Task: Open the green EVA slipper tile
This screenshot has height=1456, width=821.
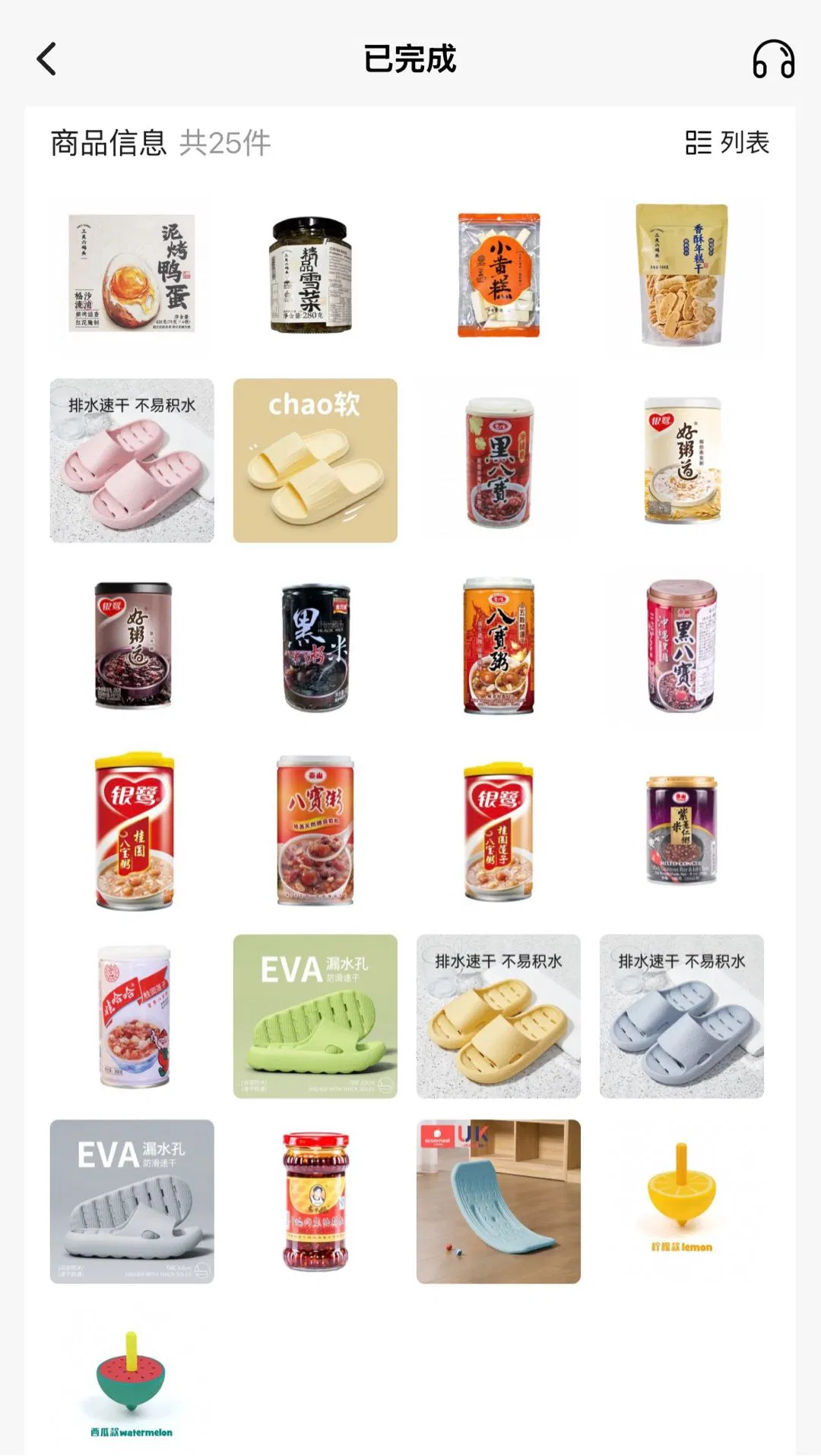Action: coord(315,1016)
